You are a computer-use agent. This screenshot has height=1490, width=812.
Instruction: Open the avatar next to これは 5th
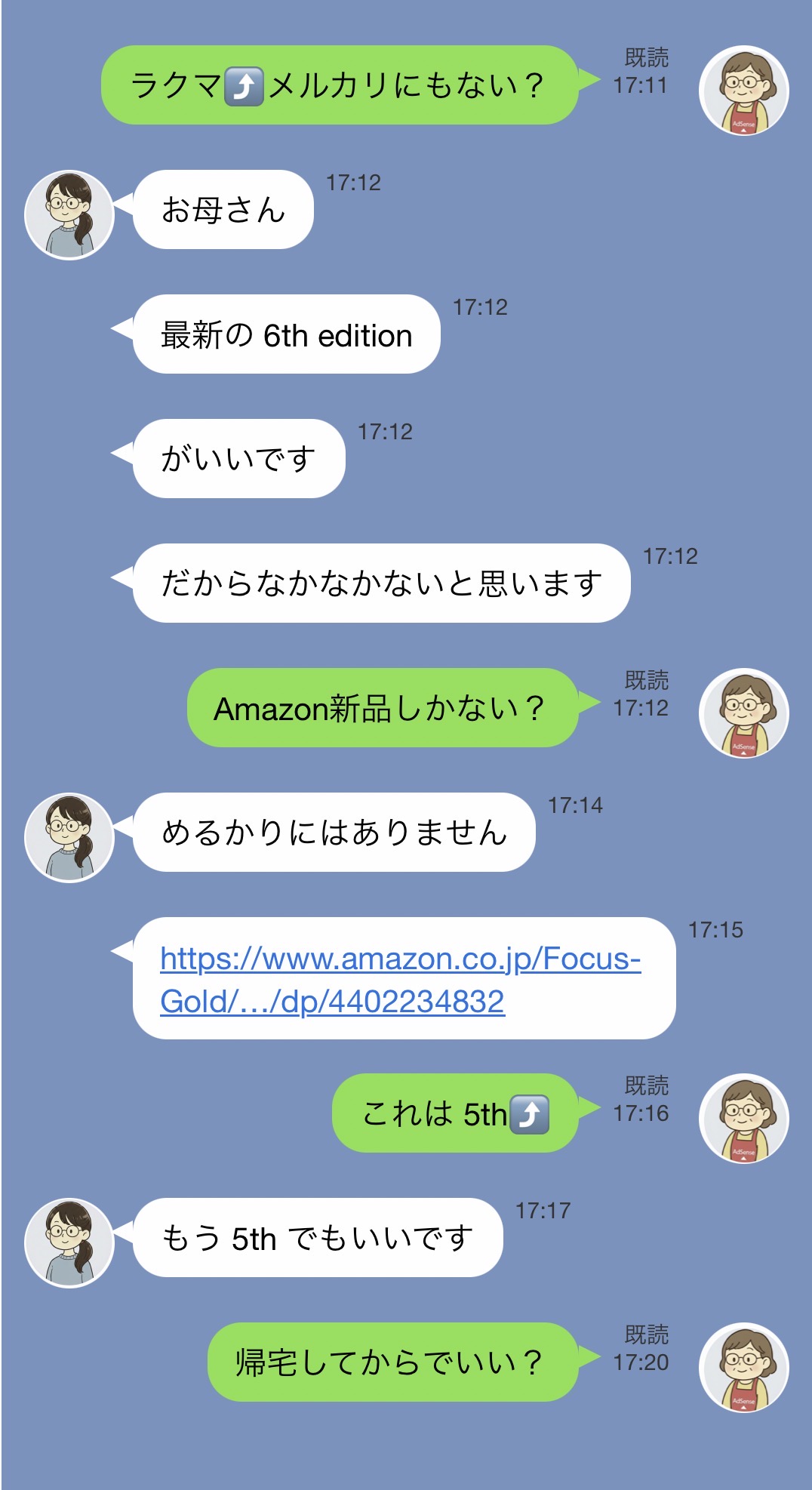tap(743, 1118)
